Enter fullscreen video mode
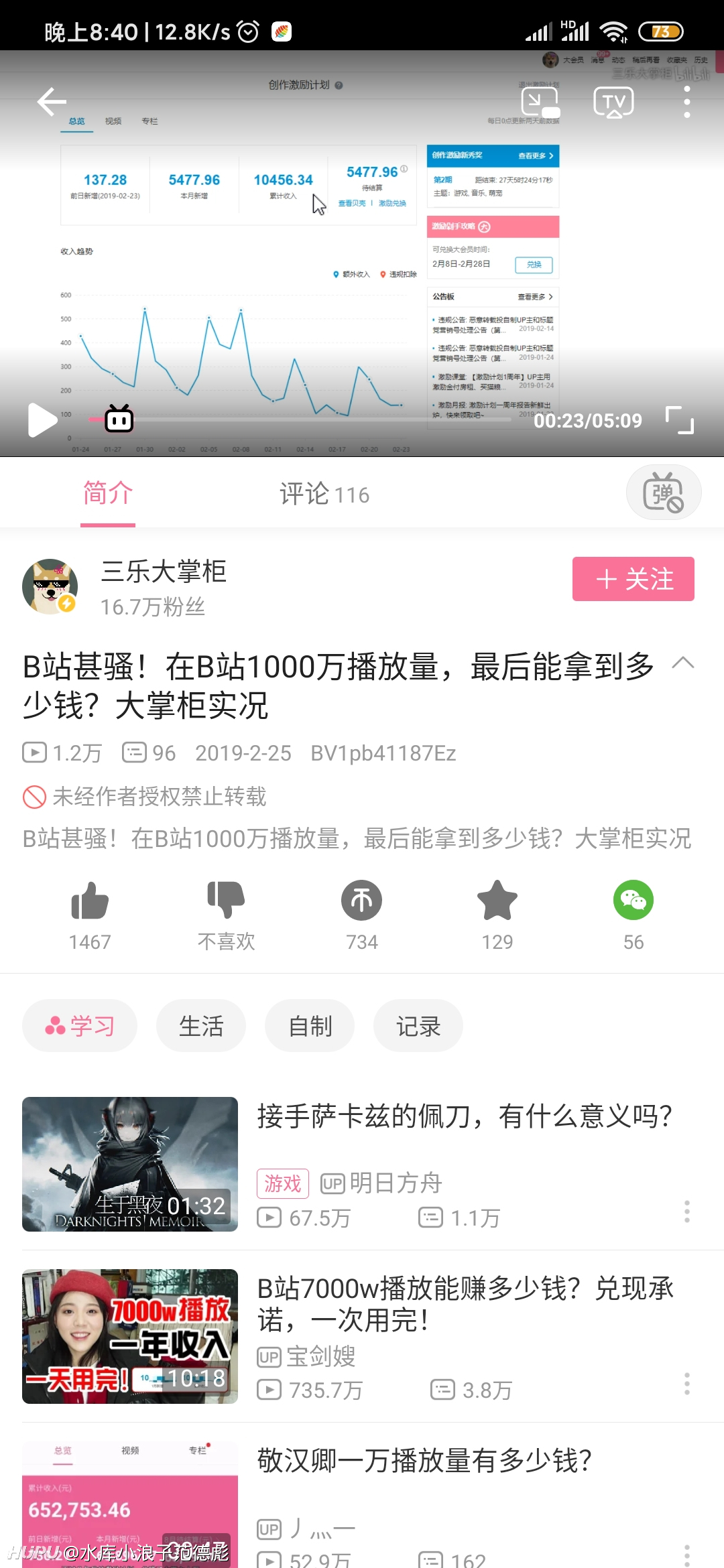This screenshot has height=1568, width=724. pos(680,420)
